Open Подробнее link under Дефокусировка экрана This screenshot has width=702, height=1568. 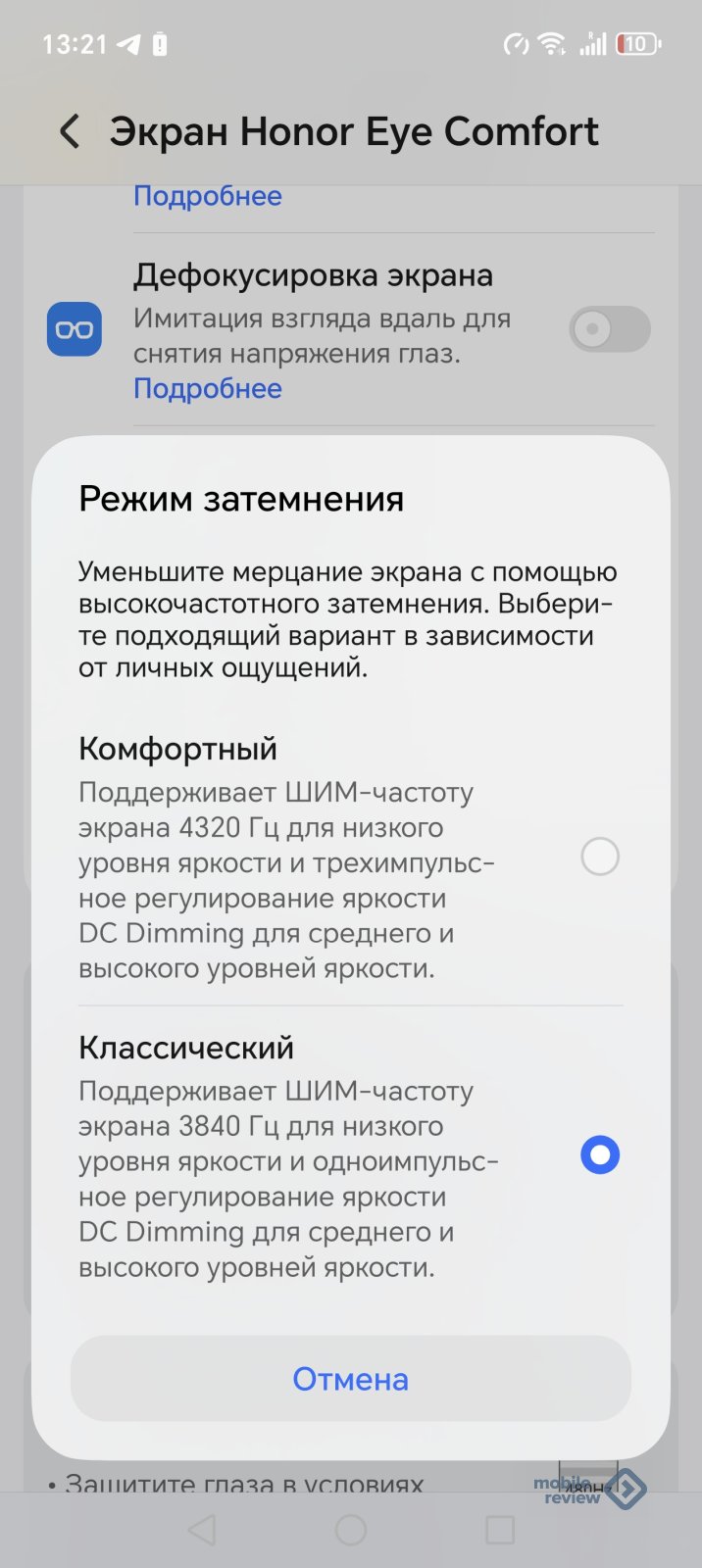tap(208, 389)
